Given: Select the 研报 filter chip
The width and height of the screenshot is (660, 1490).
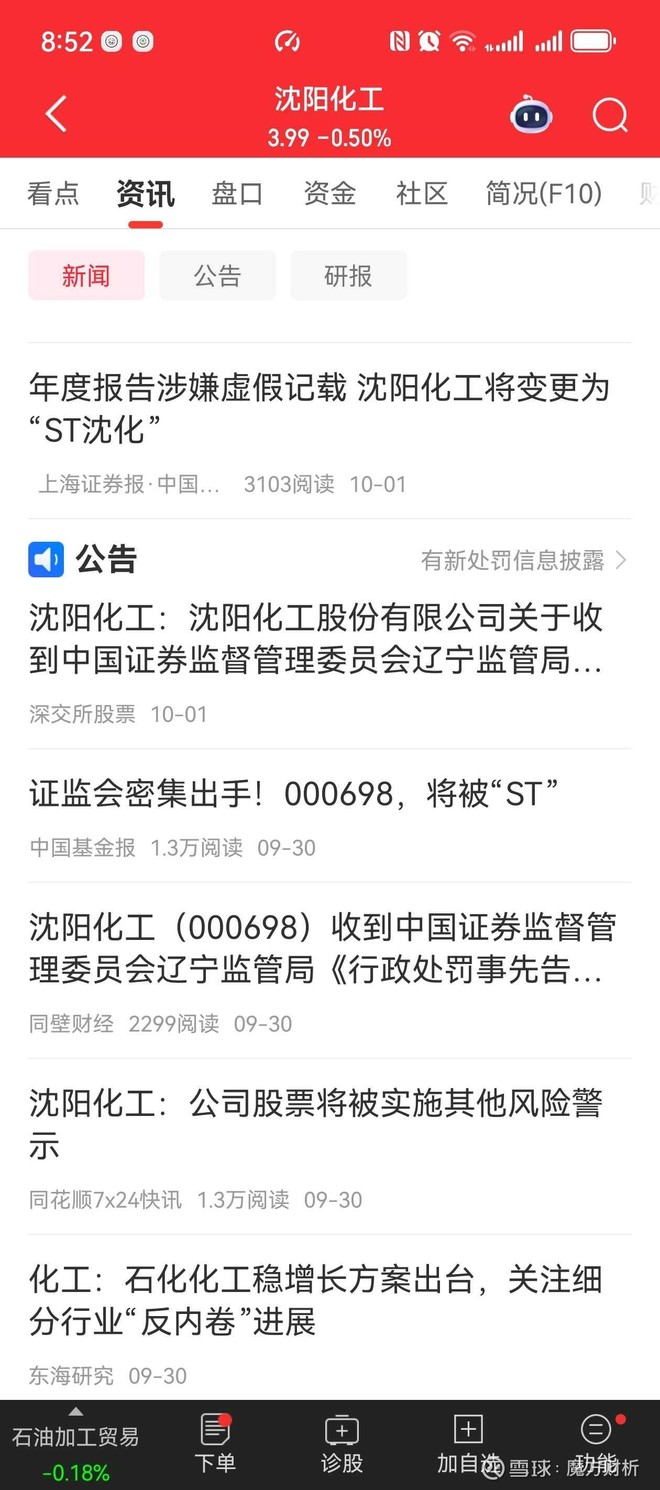Looking at the screenshot, I should pyautogui.click(x=348, y=276).
